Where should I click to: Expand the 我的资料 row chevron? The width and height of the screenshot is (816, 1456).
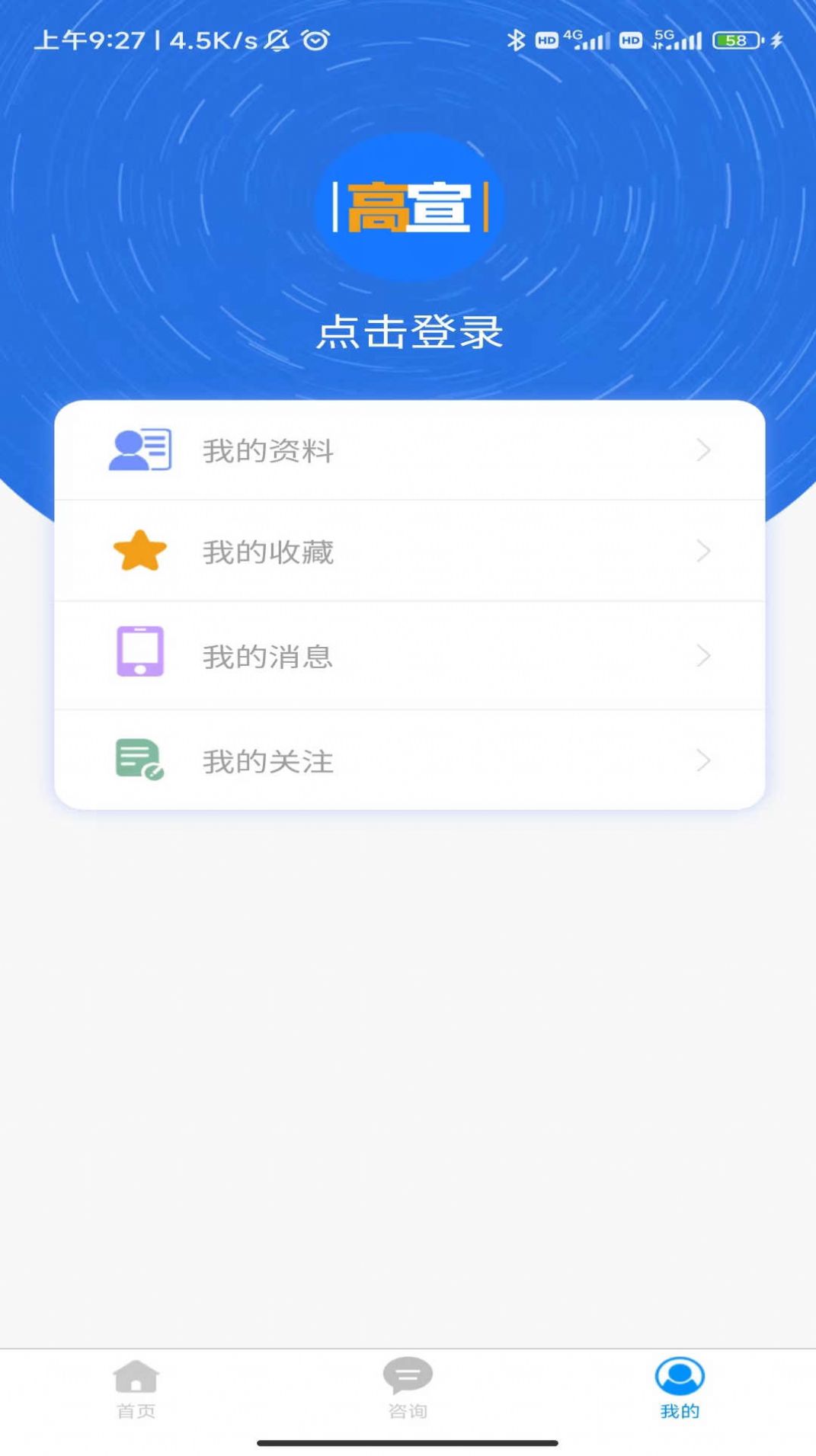tap(703, 450)
